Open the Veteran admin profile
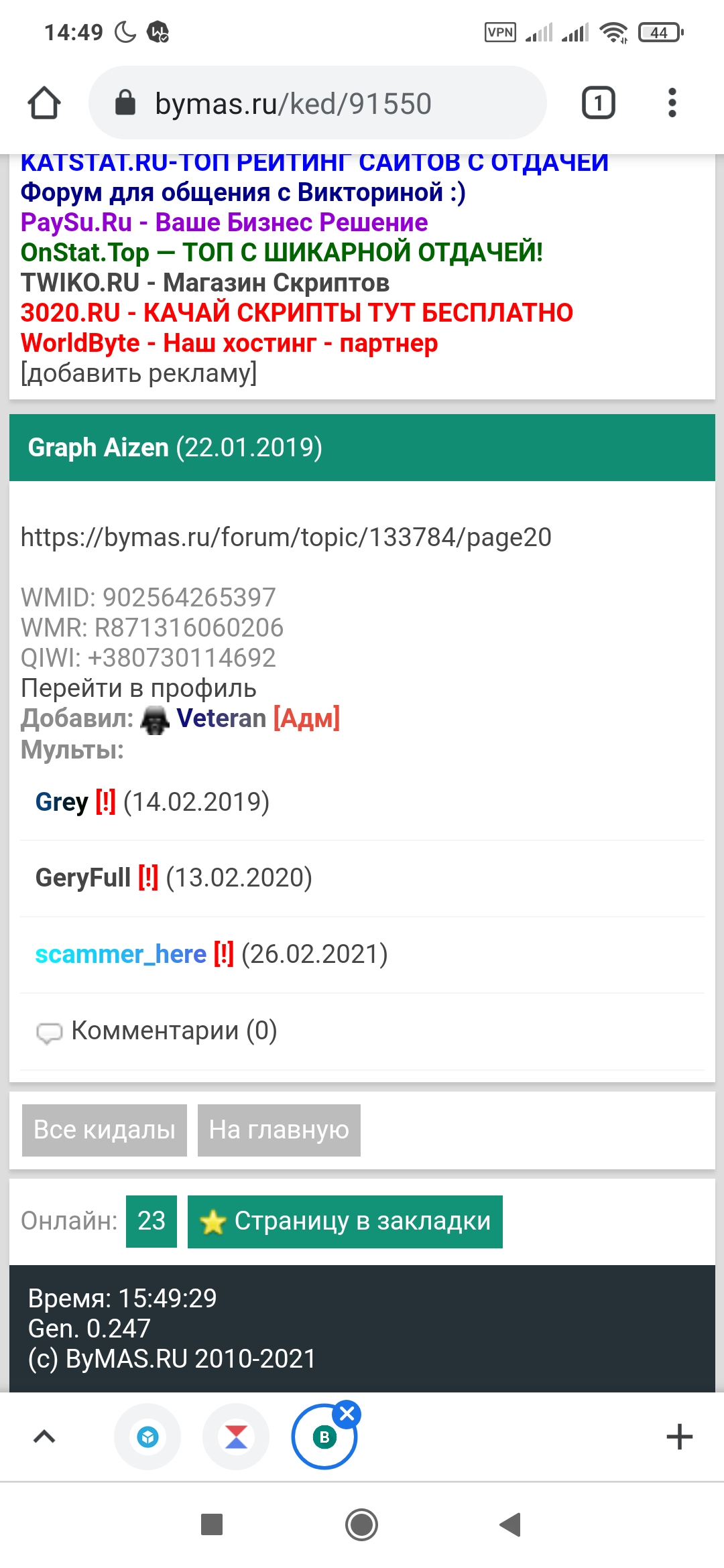 point(221,718)
